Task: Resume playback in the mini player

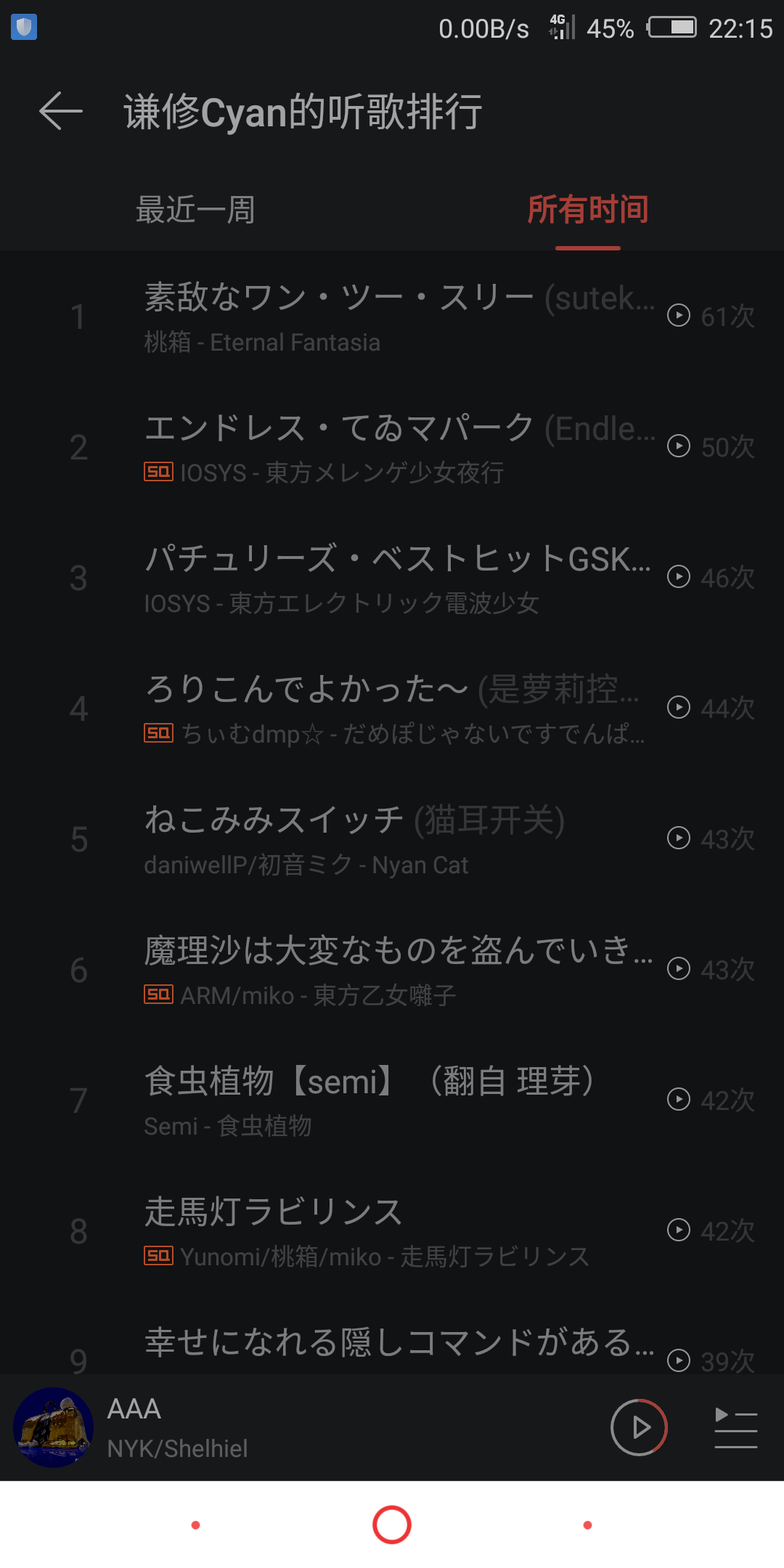Action: tap(639, 1427)
